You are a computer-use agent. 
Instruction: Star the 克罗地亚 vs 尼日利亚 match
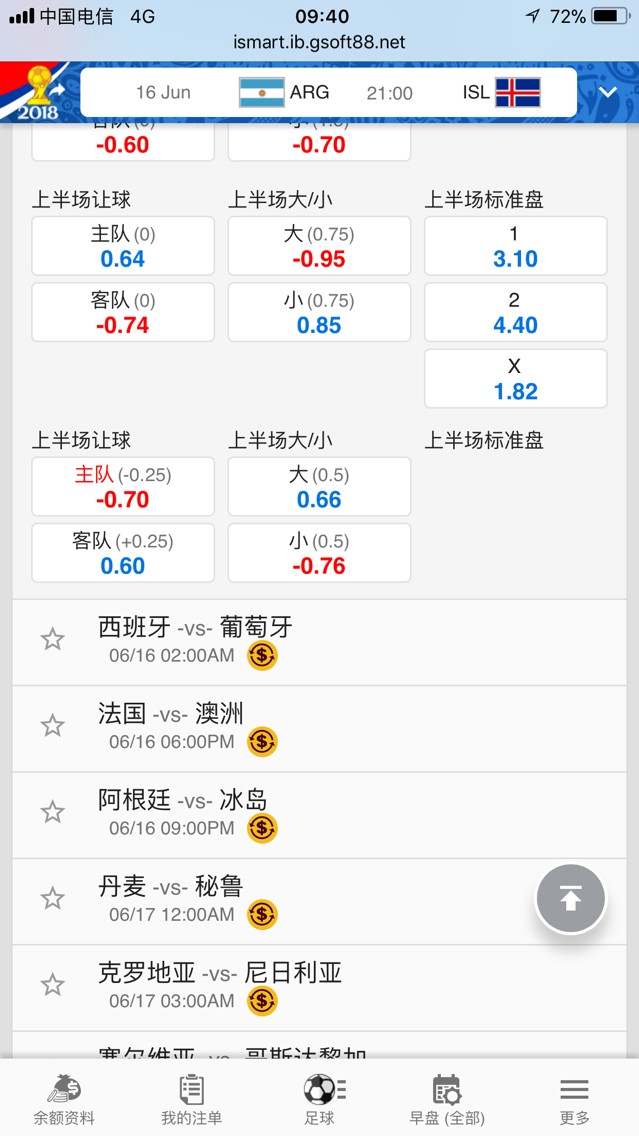point(52,985)
